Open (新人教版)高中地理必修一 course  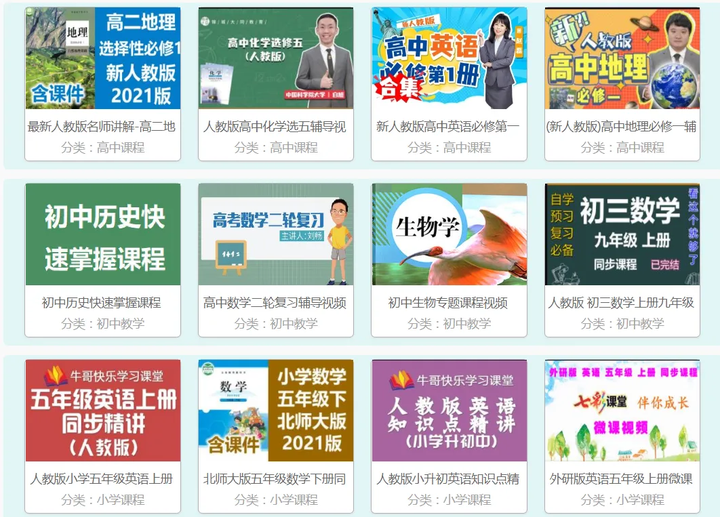tap(621, 59)
